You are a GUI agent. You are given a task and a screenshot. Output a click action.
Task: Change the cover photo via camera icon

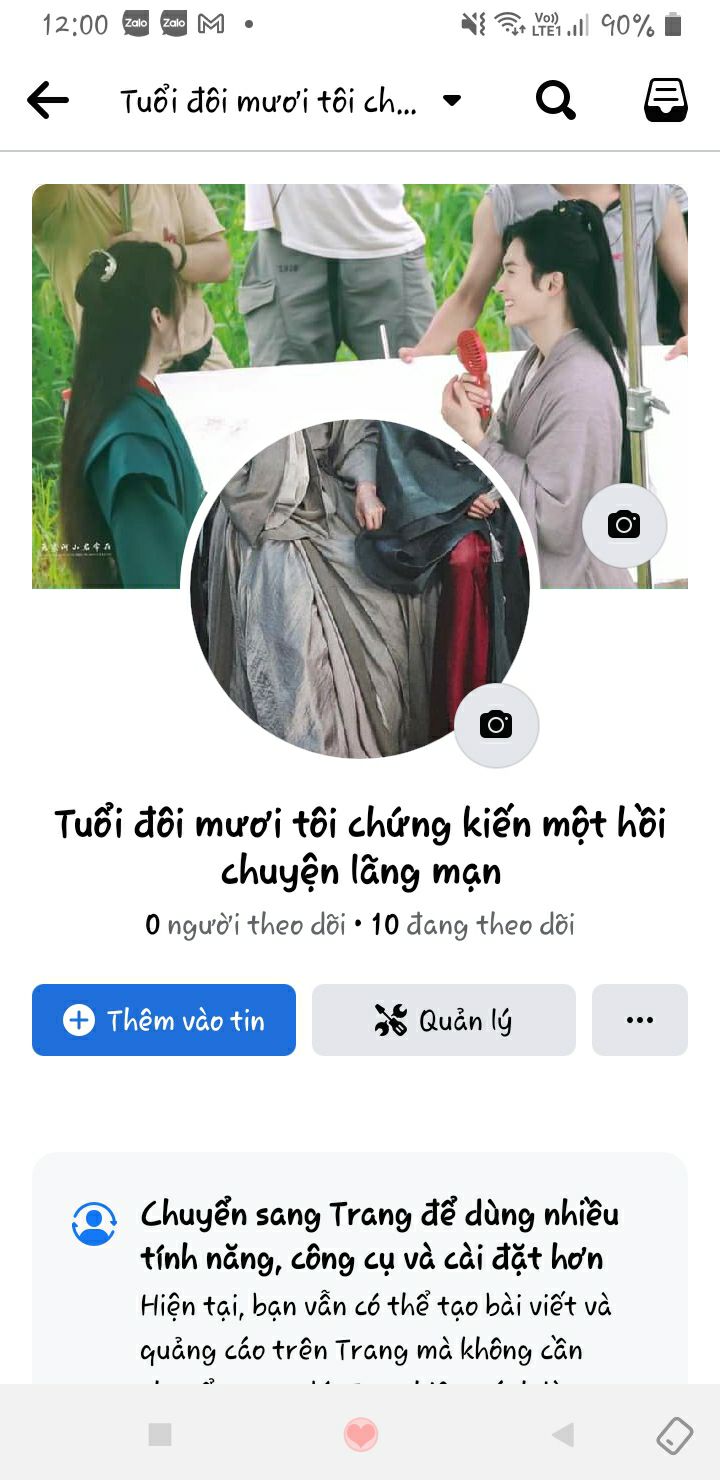(x=624, y=525)
